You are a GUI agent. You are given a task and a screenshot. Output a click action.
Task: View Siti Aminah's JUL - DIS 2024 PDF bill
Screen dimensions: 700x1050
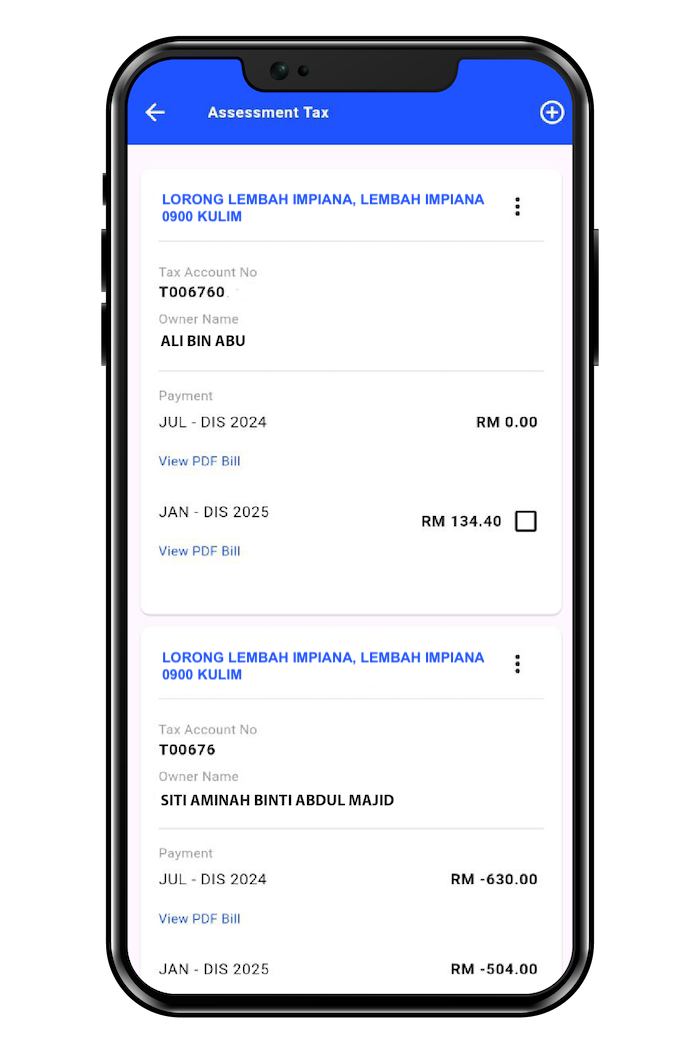click(x=200, y=918)
